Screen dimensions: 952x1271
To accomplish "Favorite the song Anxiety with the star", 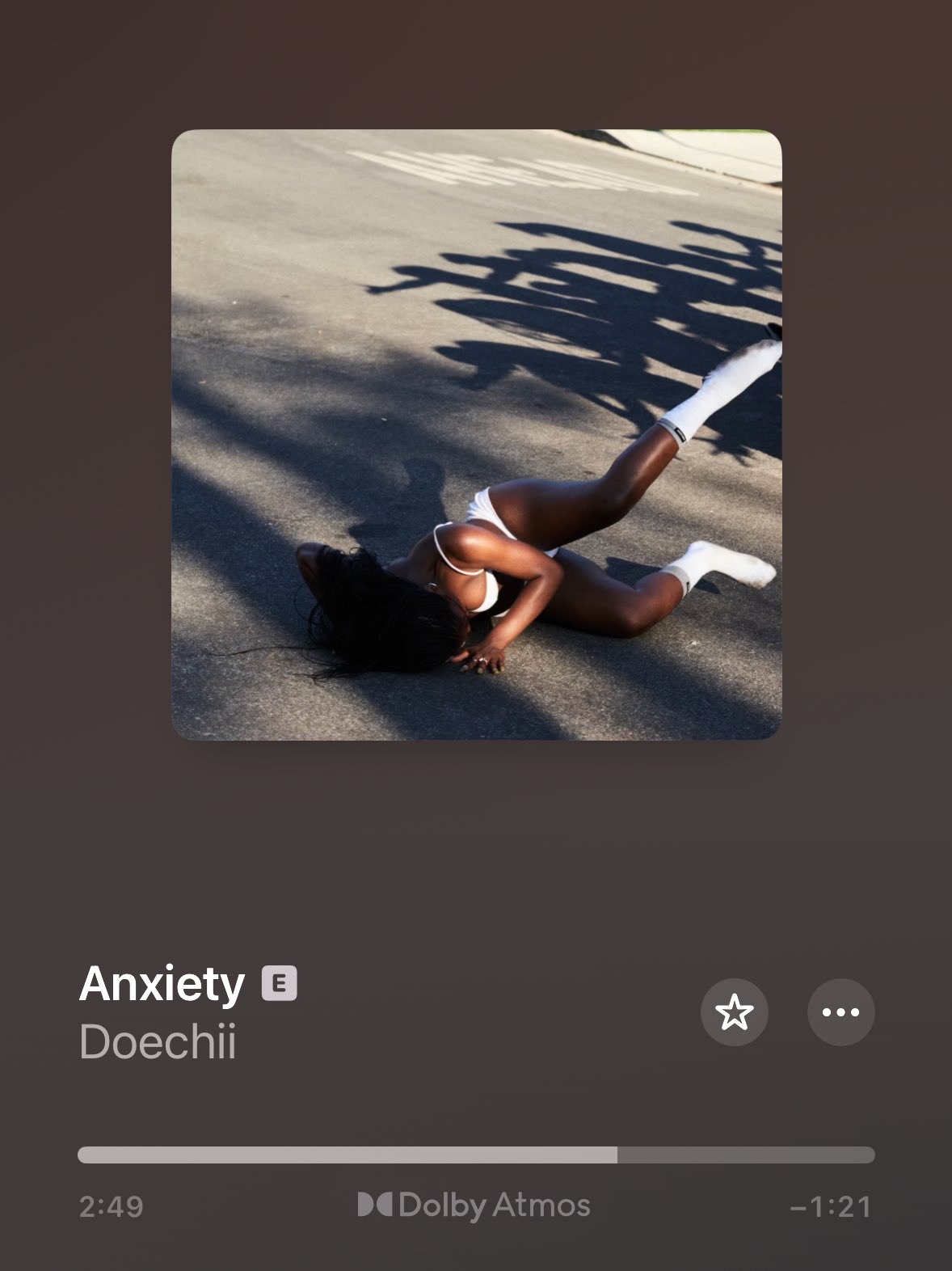I will coord(734,1012).
